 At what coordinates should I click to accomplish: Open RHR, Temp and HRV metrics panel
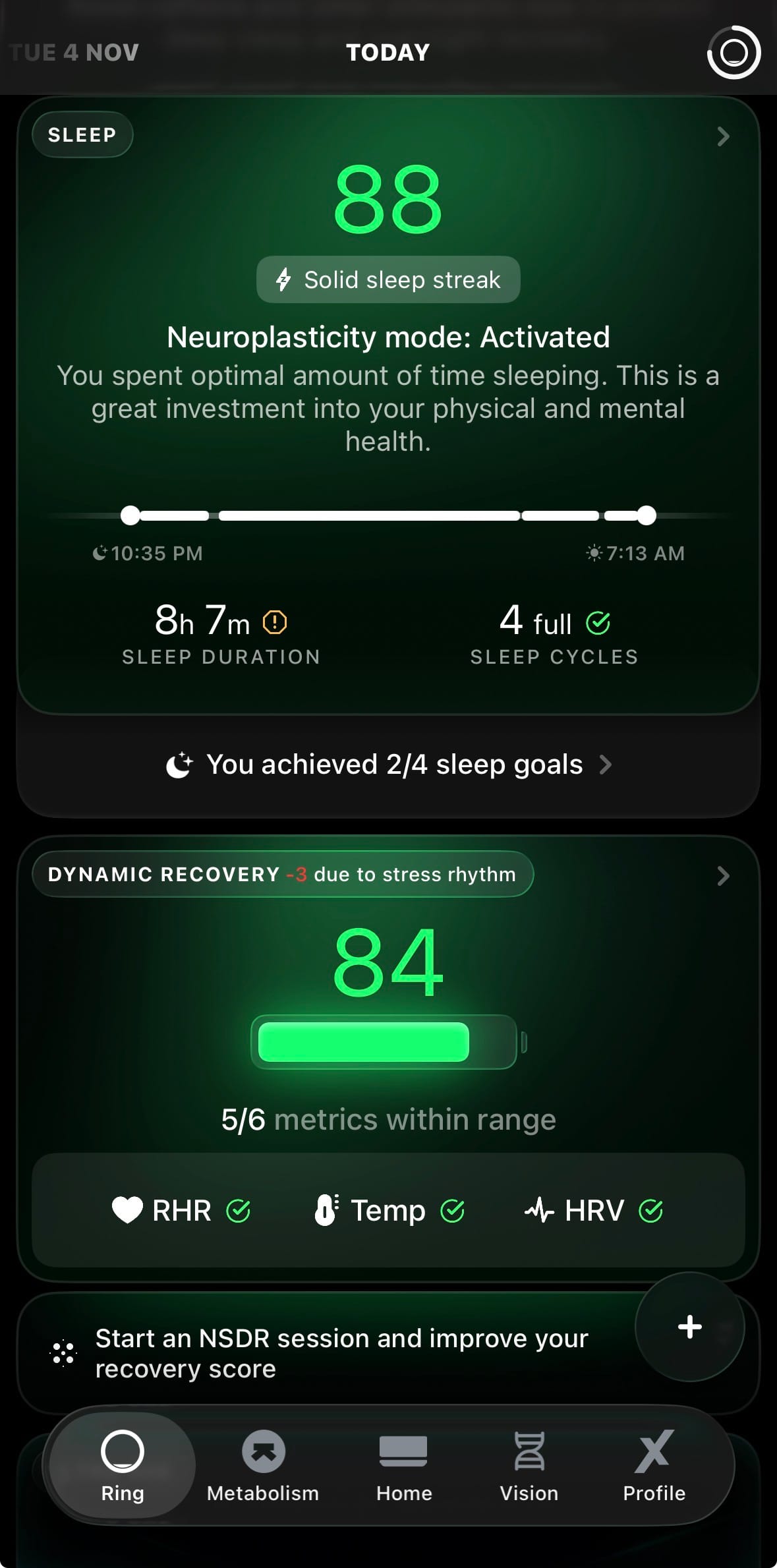click(388, 1209)
